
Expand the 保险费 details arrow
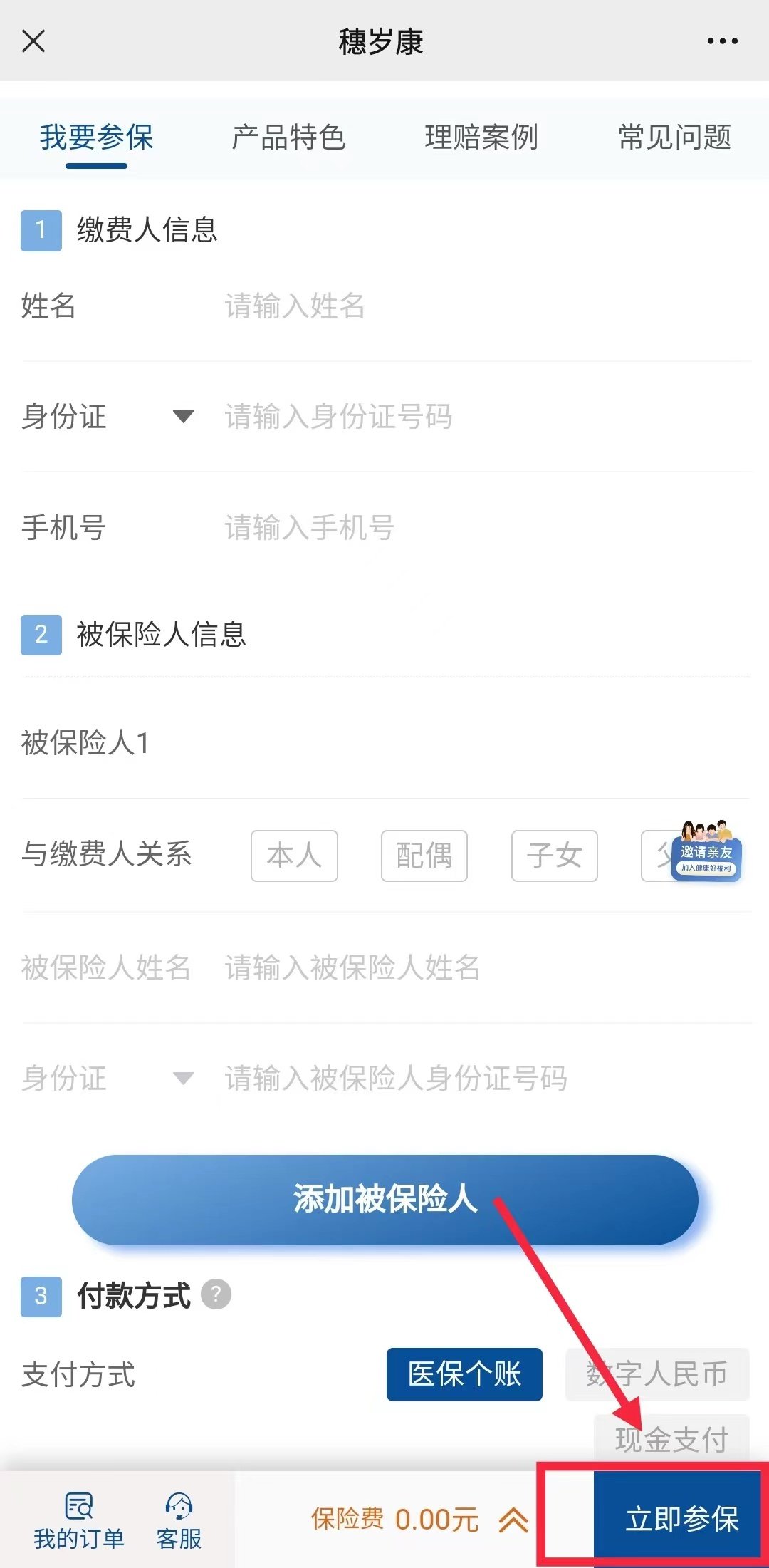513,1520
